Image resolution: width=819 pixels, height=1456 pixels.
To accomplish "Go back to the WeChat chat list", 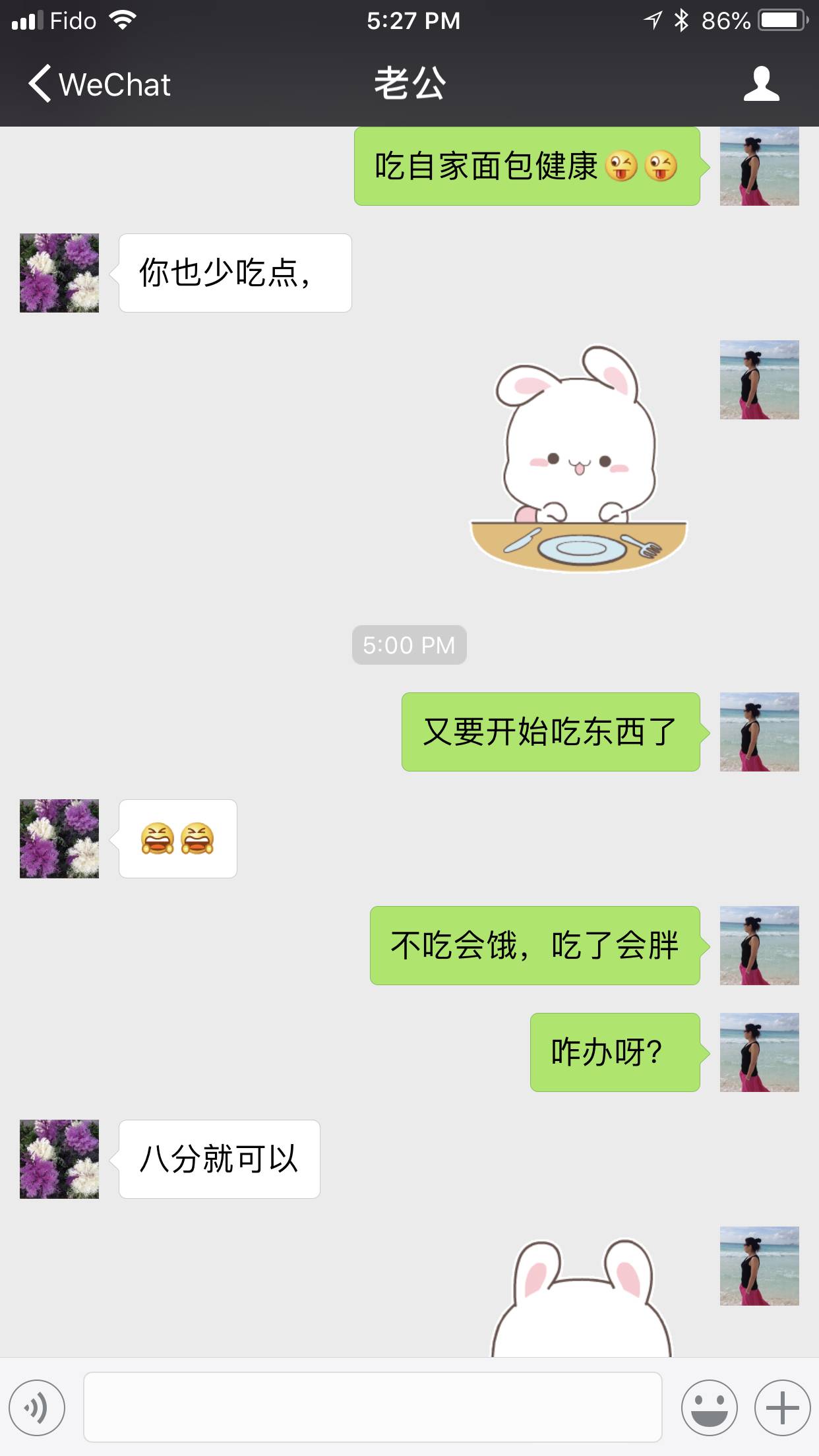I will tap(99, 84).
